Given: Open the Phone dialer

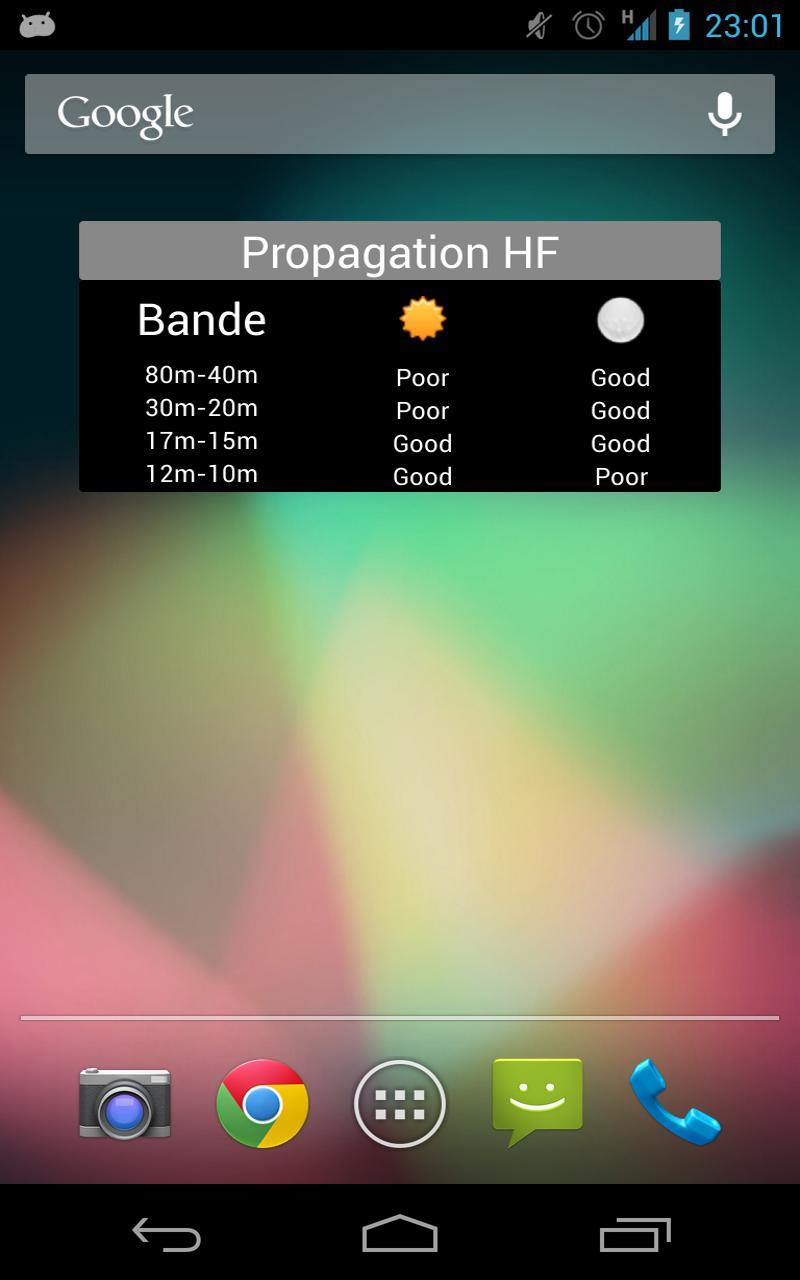Looking at the screenshot, I should [x=675, y=1102].
